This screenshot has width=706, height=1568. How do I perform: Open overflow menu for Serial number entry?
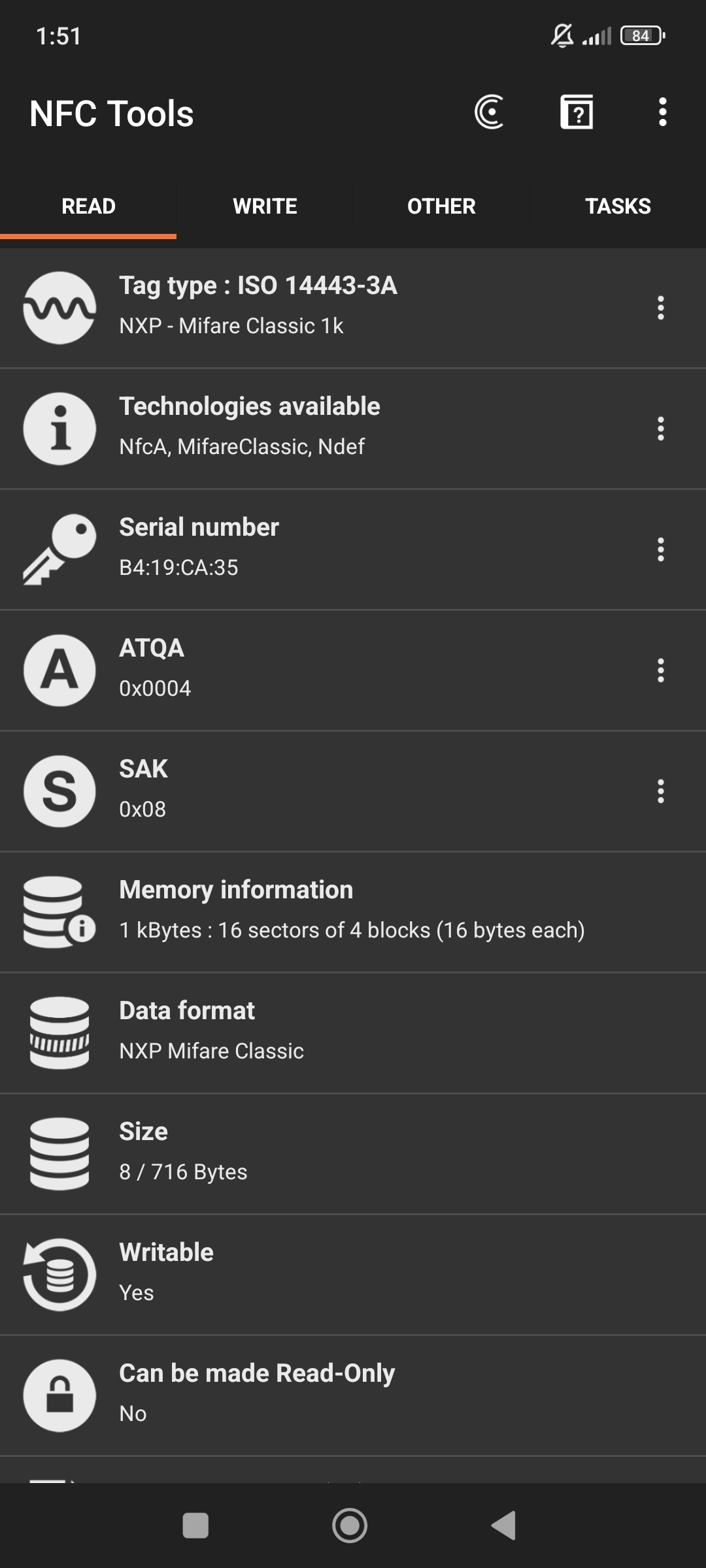pos(662,549)
